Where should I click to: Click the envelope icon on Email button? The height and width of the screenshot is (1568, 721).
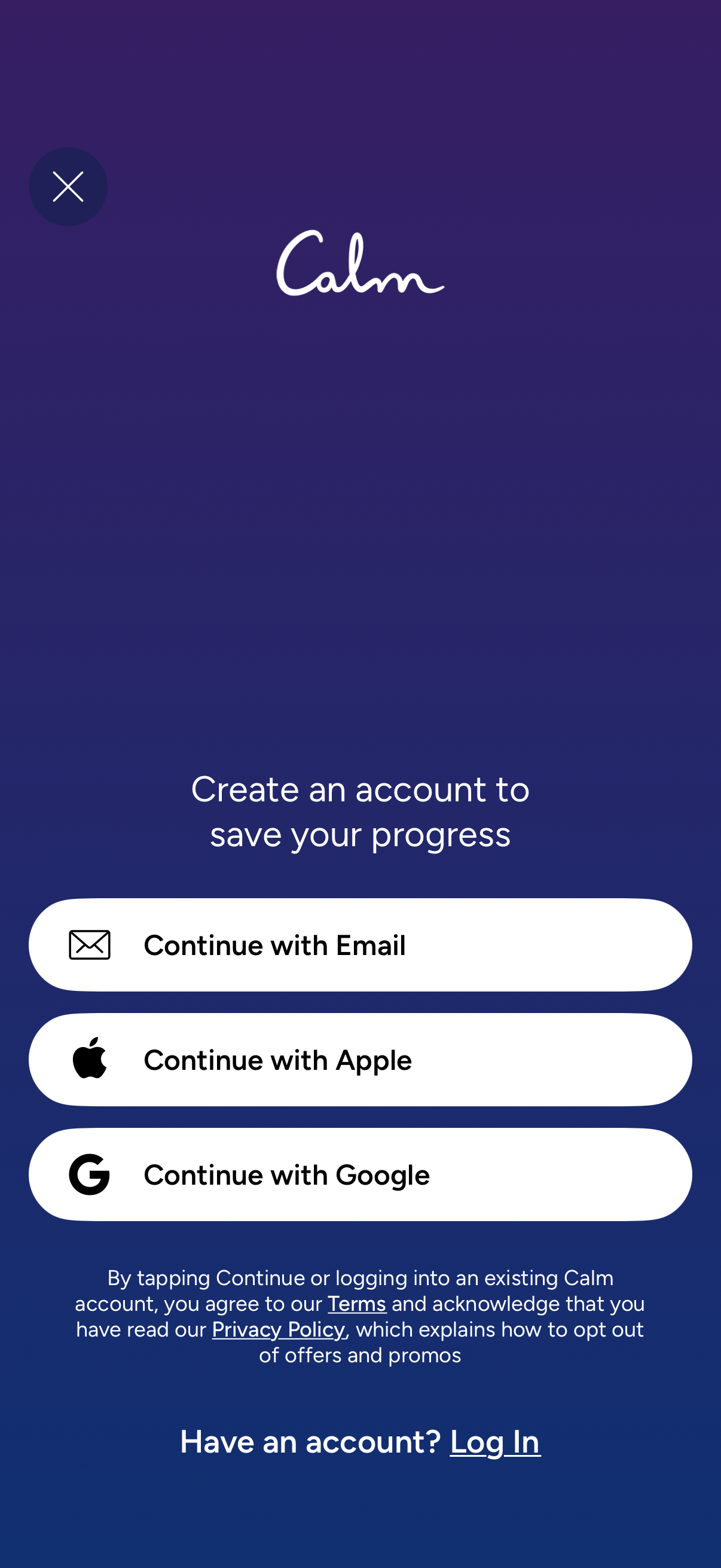point(90,945)
